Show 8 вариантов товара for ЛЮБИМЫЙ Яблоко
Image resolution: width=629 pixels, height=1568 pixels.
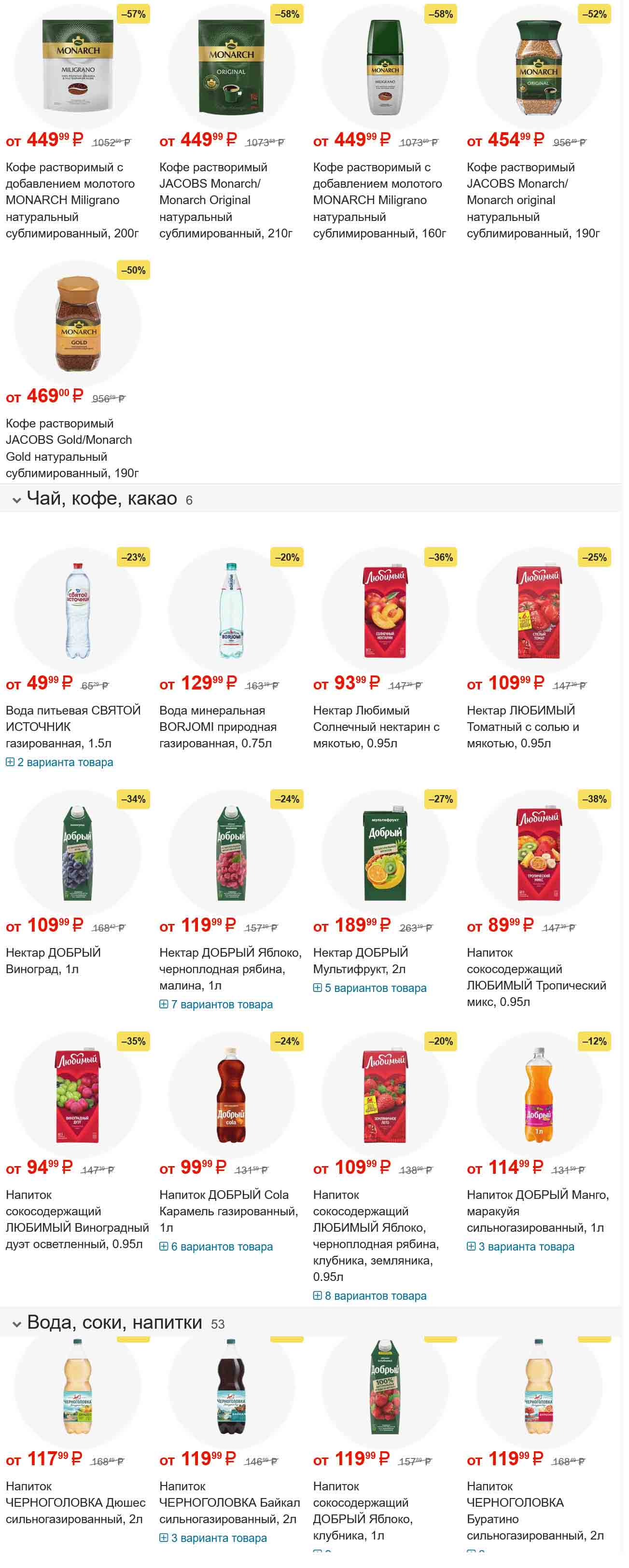(370, 1295)
